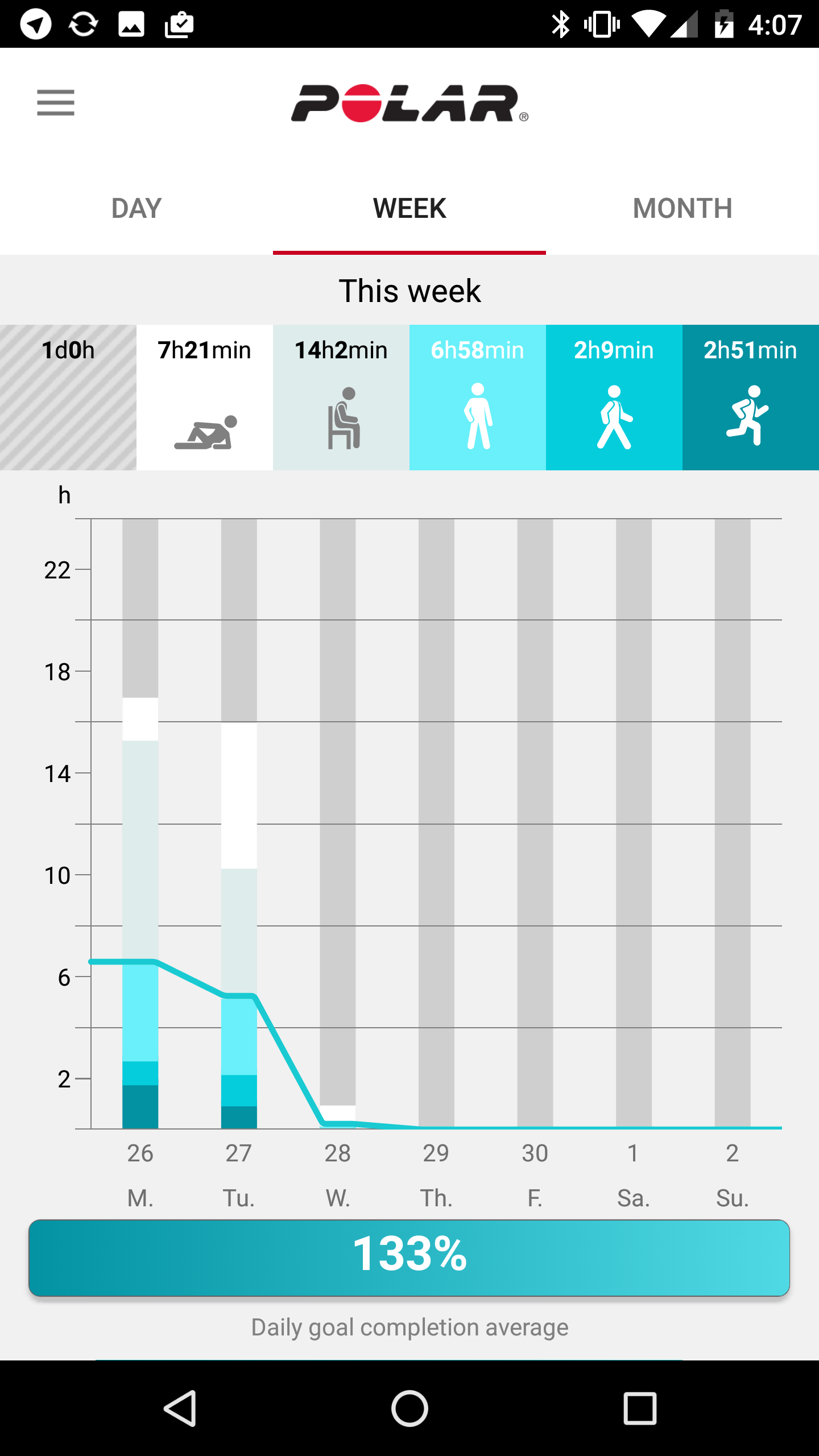Select Tuesday 27 activity bar
This screenshot has height=1456, width=819.
point(239,824)
